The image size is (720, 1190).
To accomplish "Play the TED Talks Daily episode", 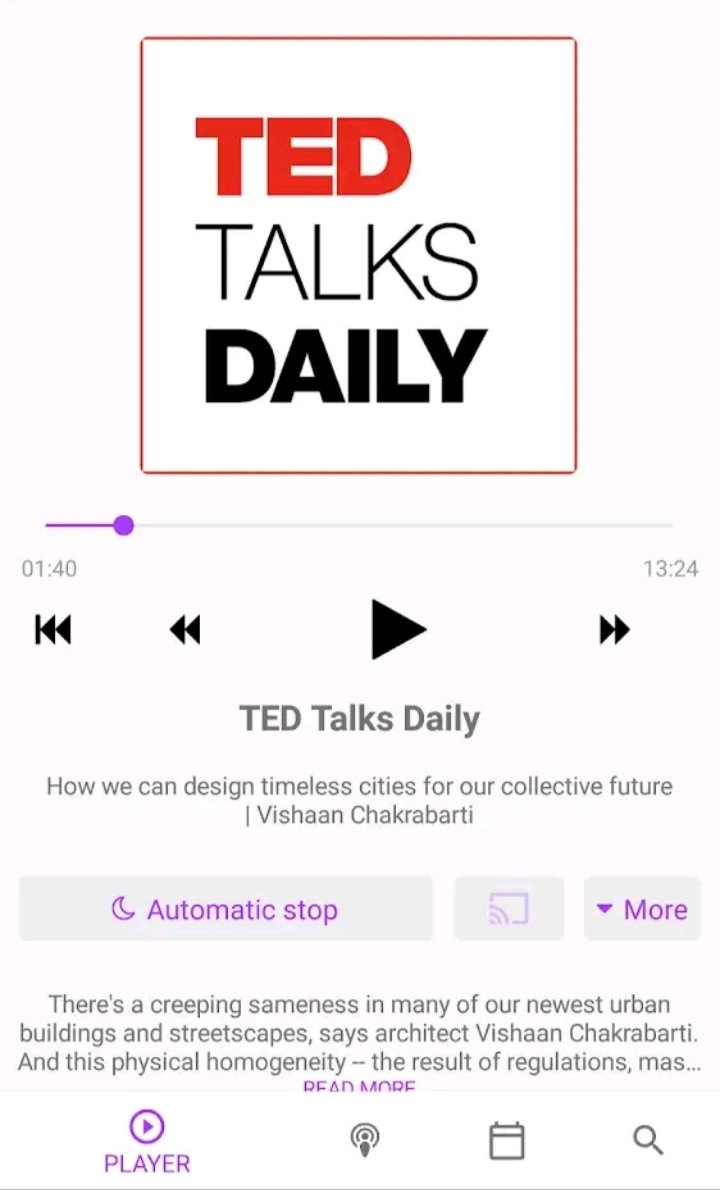I will [x=398, y=629].
